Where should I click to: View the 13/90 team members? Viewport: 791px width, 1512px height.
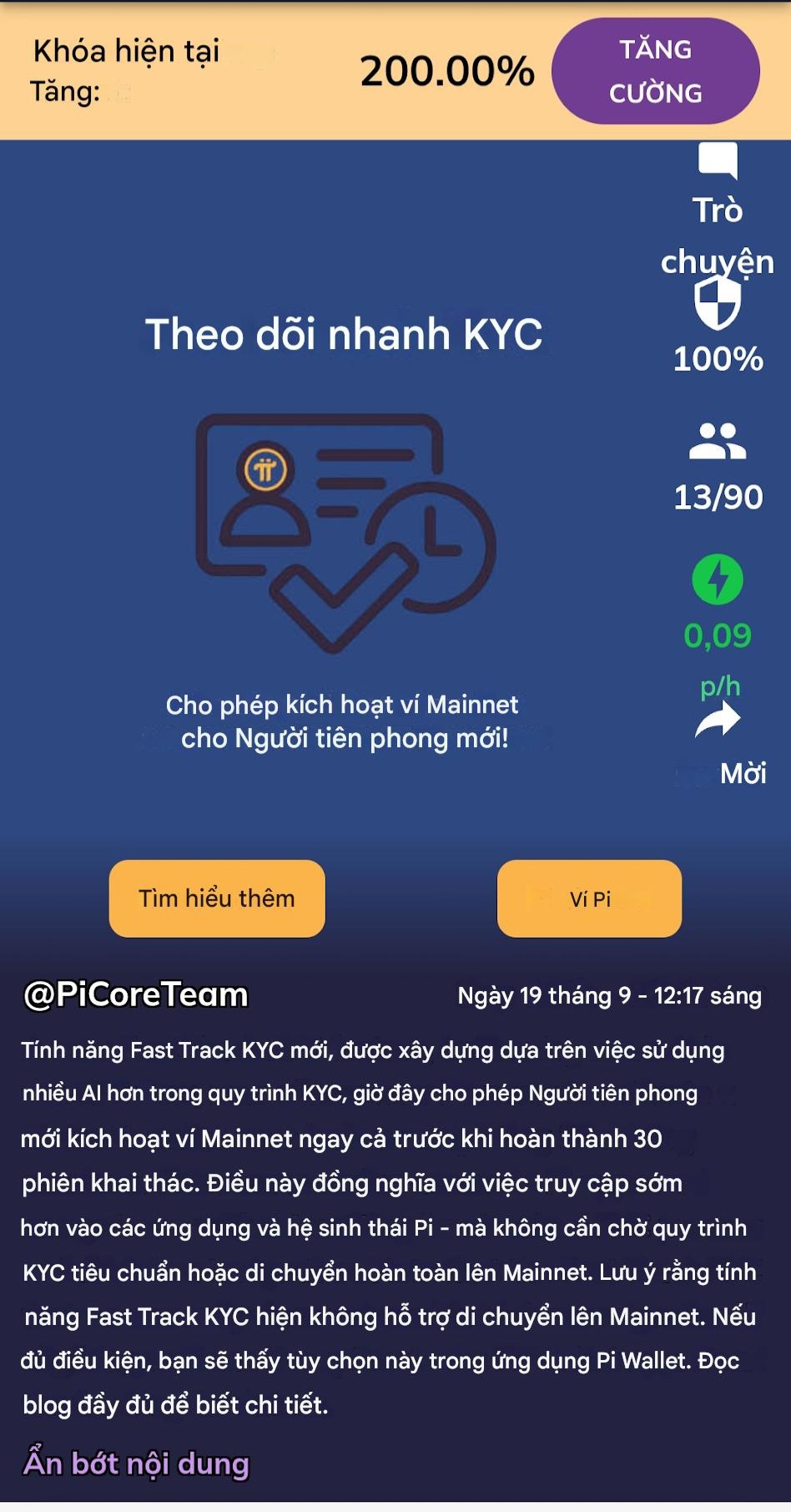718,442
